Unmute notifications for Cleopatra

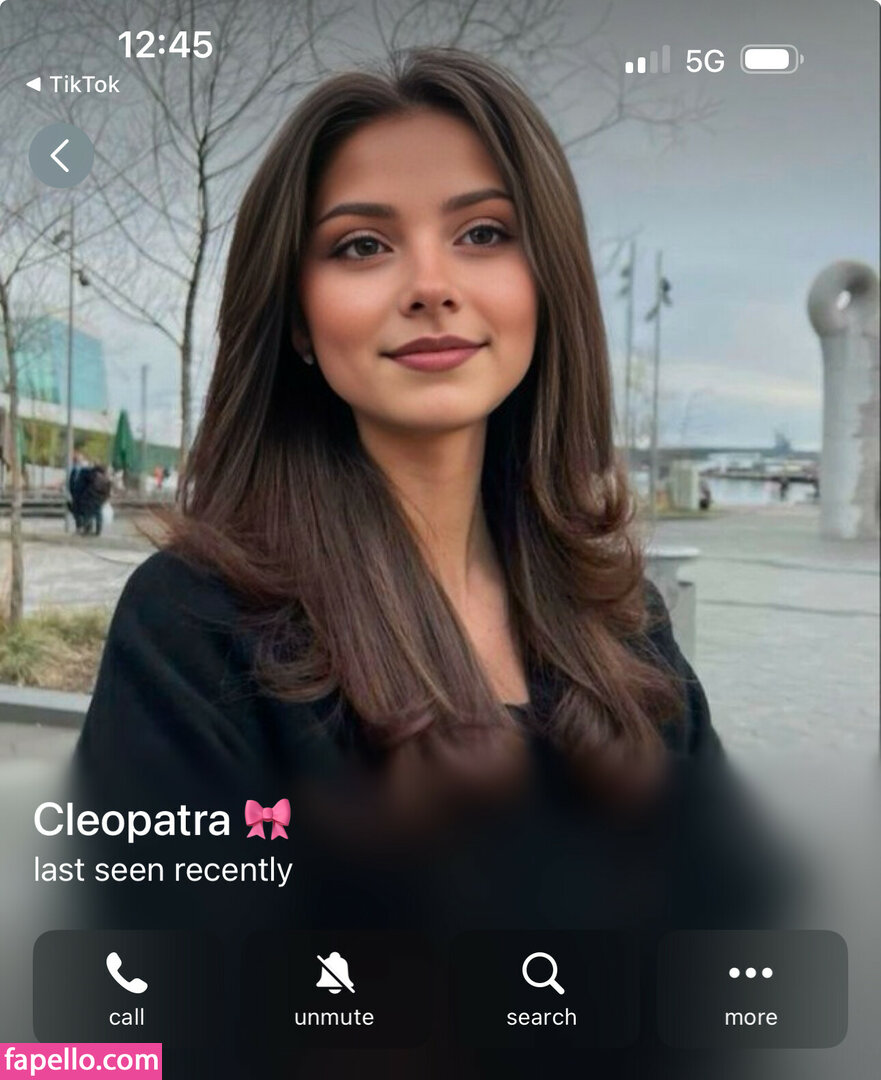[334, 988]
